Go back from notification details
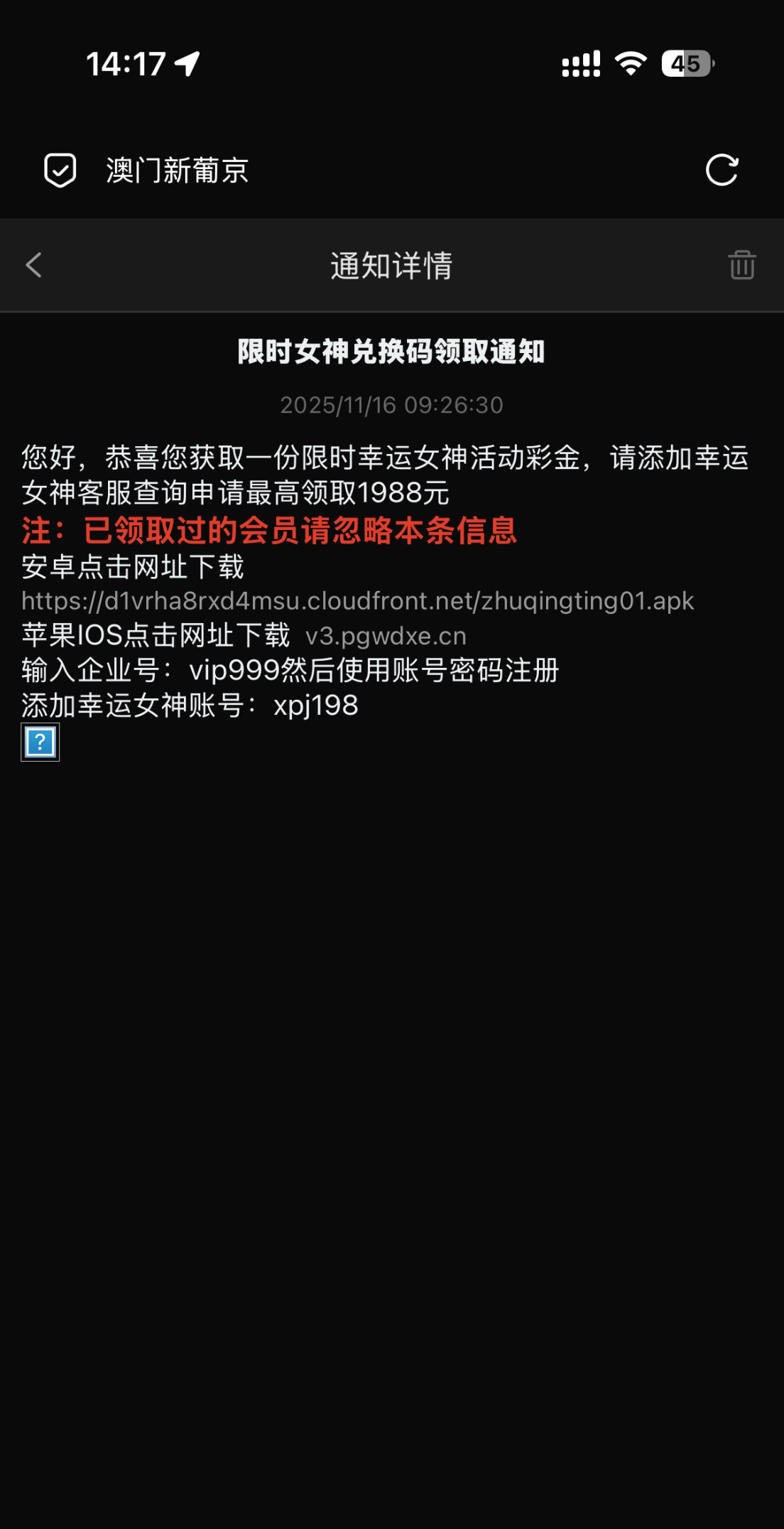 click(34, 265)
